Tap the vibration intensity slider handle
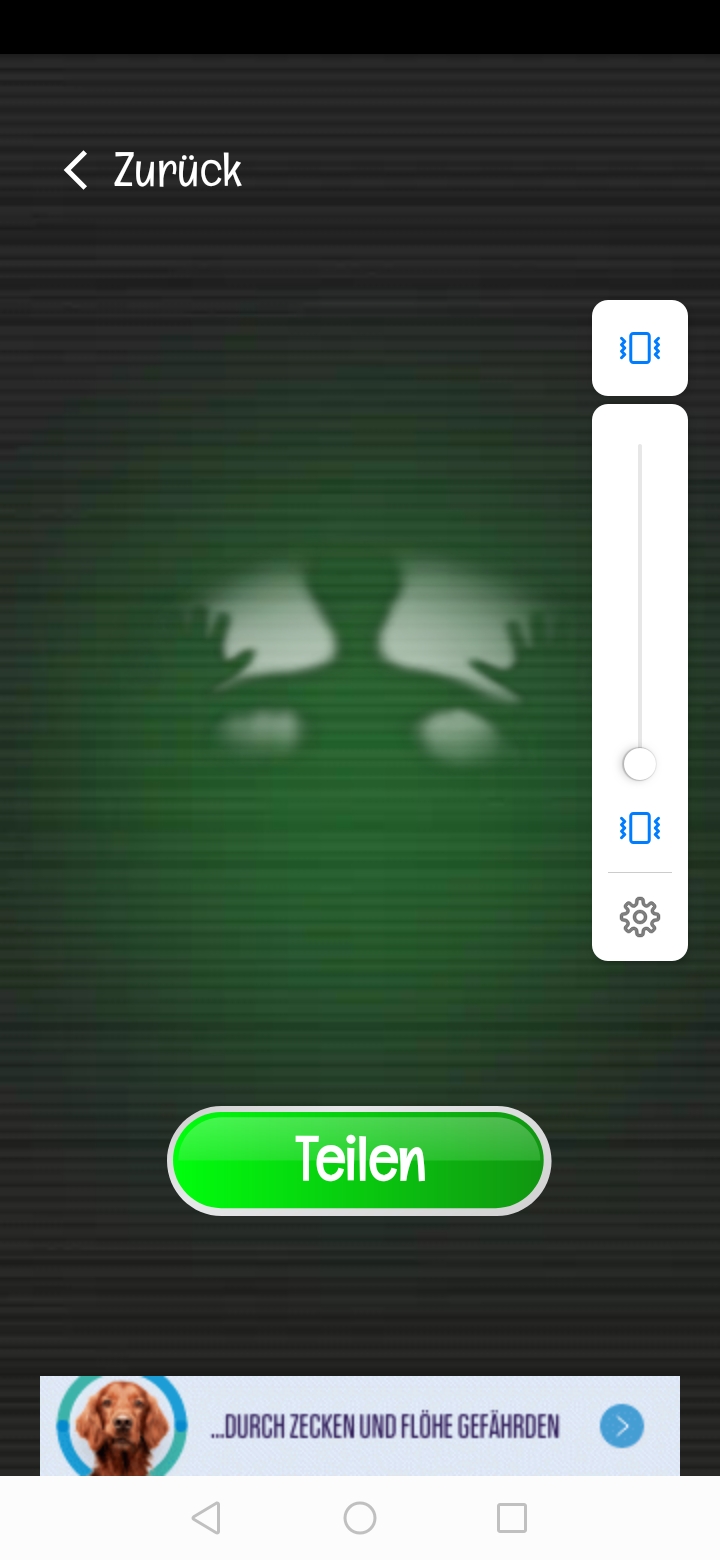 click(x=640, y=764)
